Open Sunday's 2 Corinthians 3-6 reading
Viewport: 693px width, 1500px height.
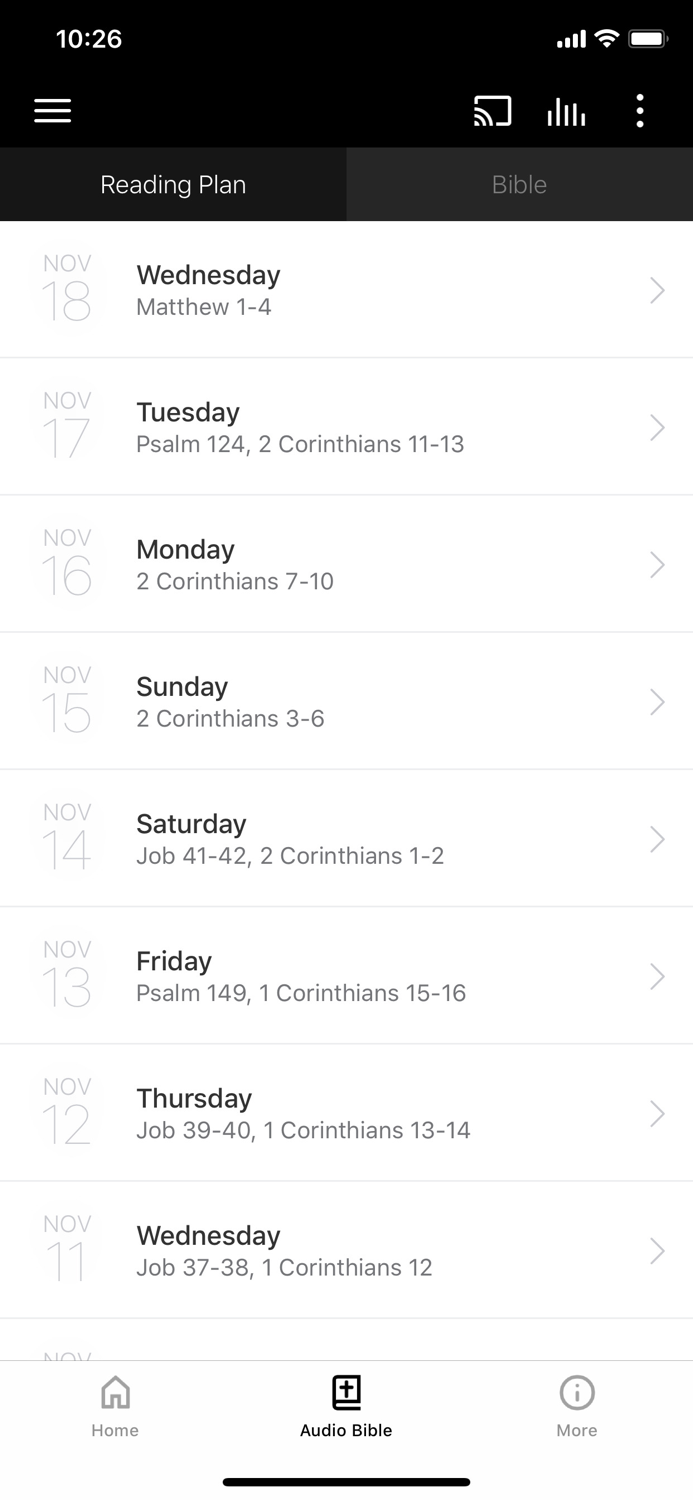[x=346, y=701]
